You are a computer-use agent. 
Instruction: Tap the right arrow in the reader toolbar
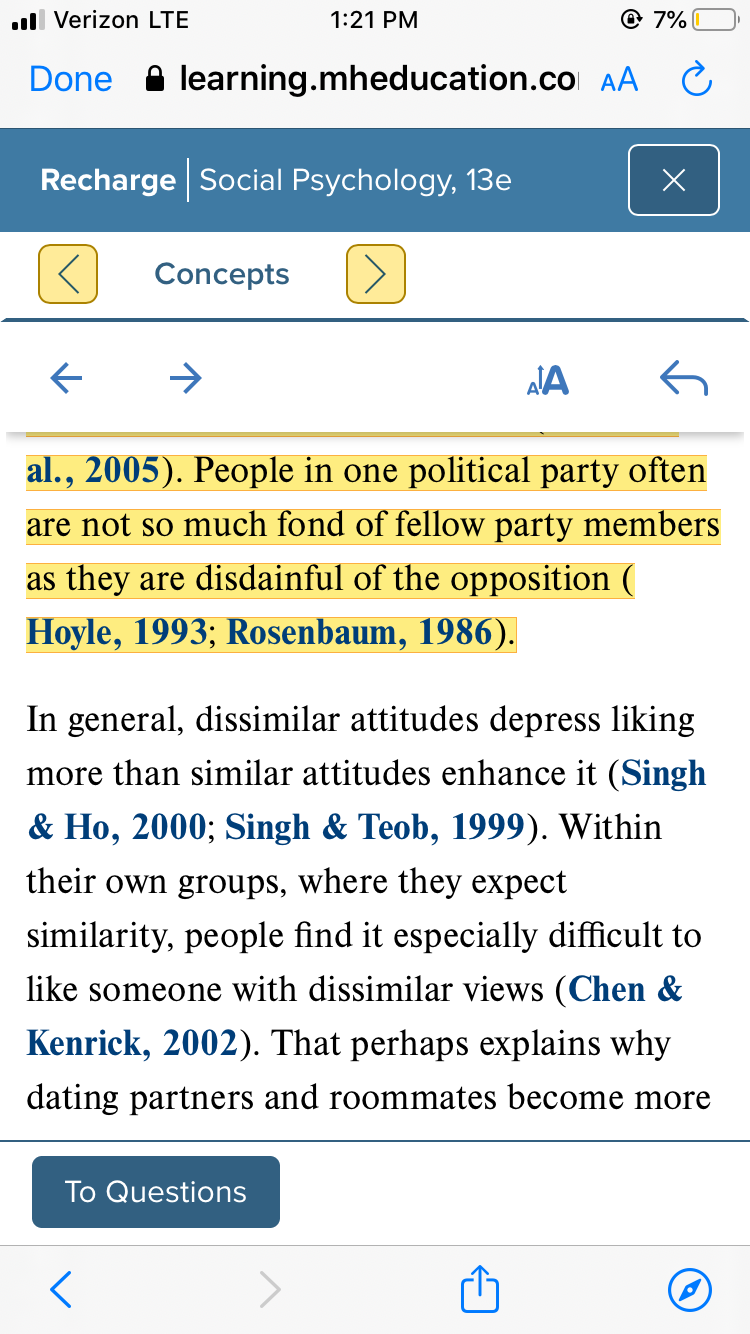[x=185, y=377]
